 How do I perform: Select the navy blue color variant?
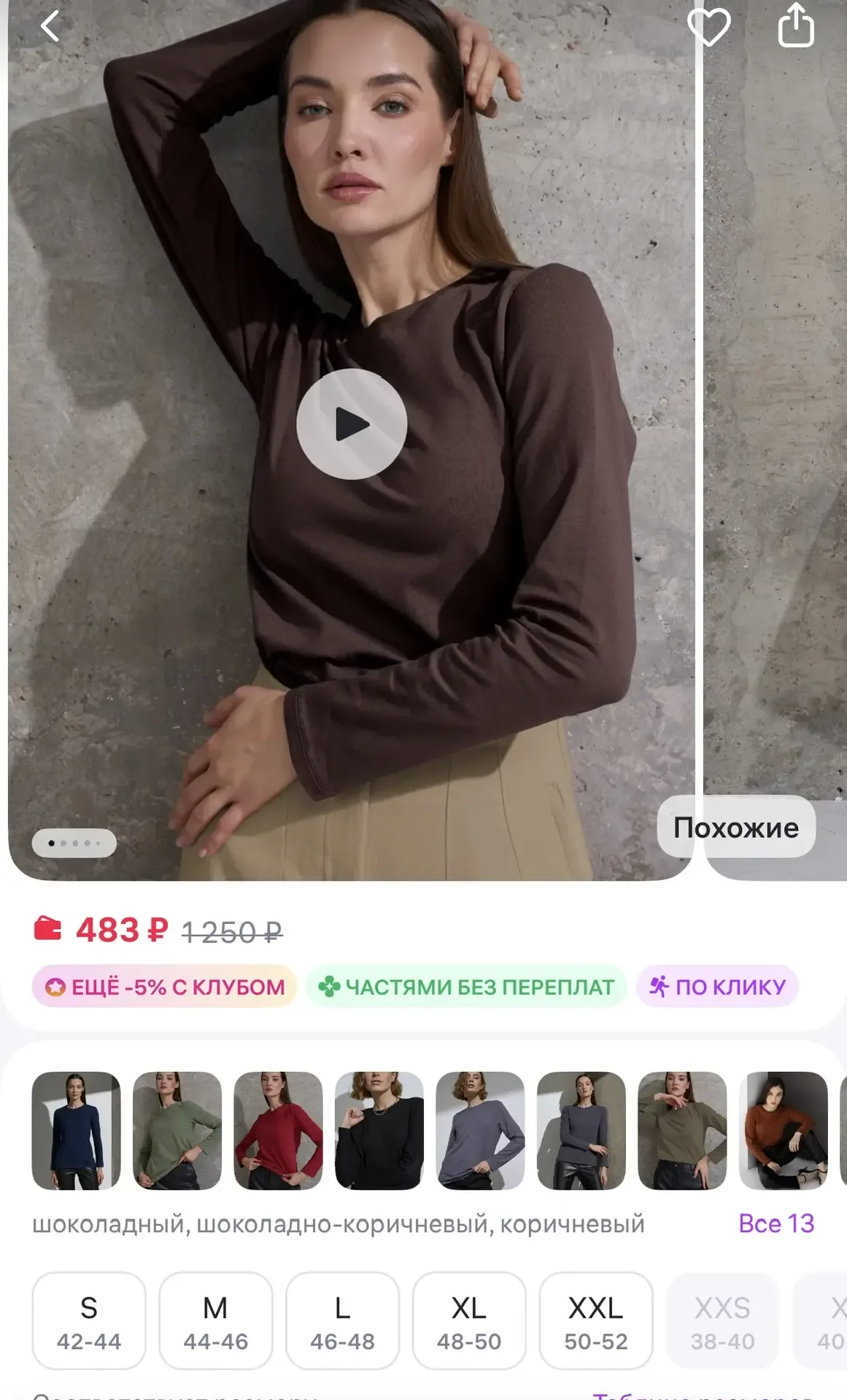(x=76, y=1130)
